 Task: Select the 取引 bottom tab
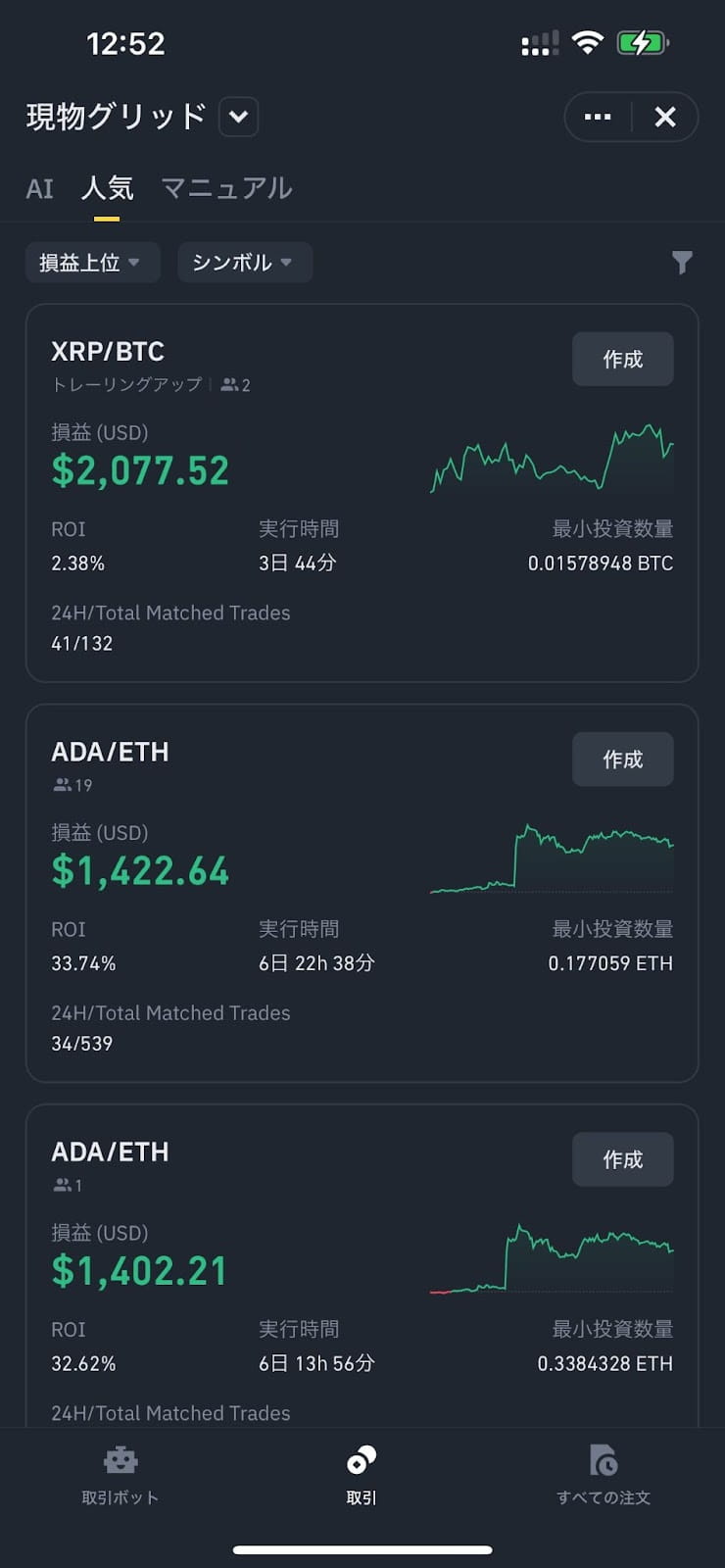pos(362,1475)
